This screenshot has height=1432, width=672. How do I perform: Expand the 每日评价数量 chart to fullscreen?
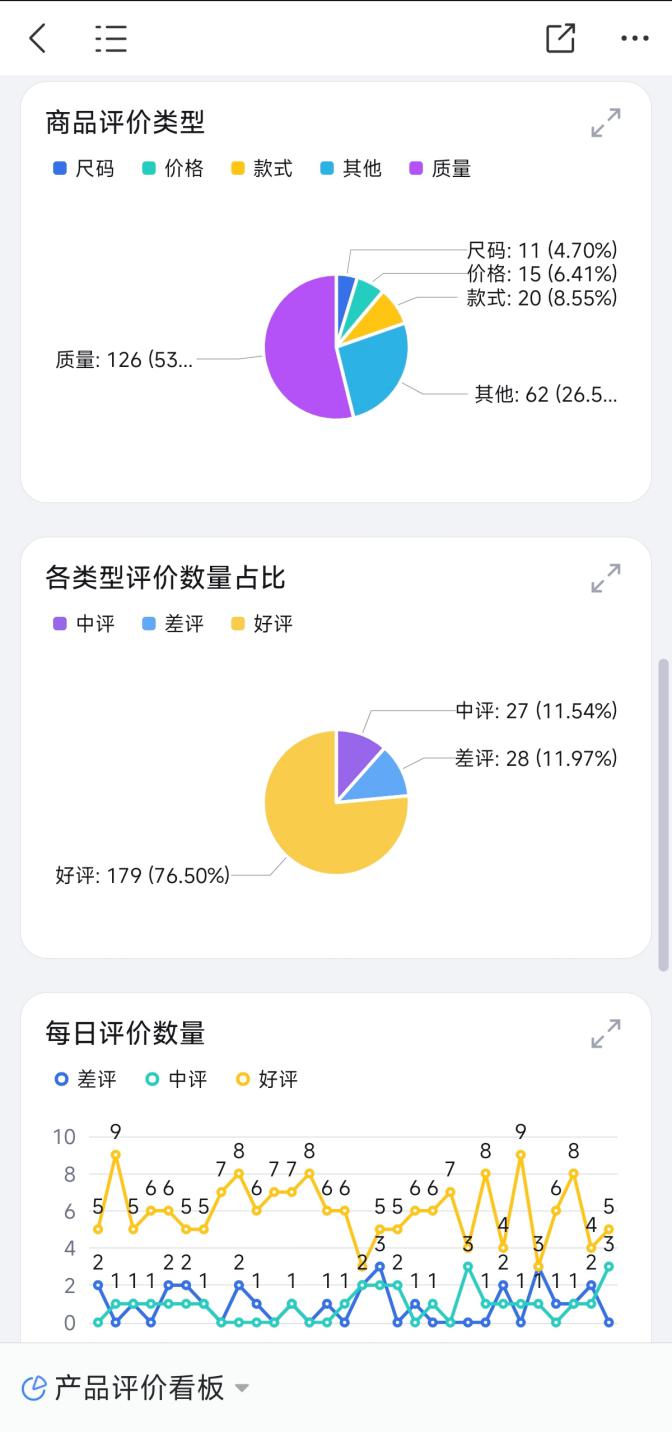pos(605,1033)
